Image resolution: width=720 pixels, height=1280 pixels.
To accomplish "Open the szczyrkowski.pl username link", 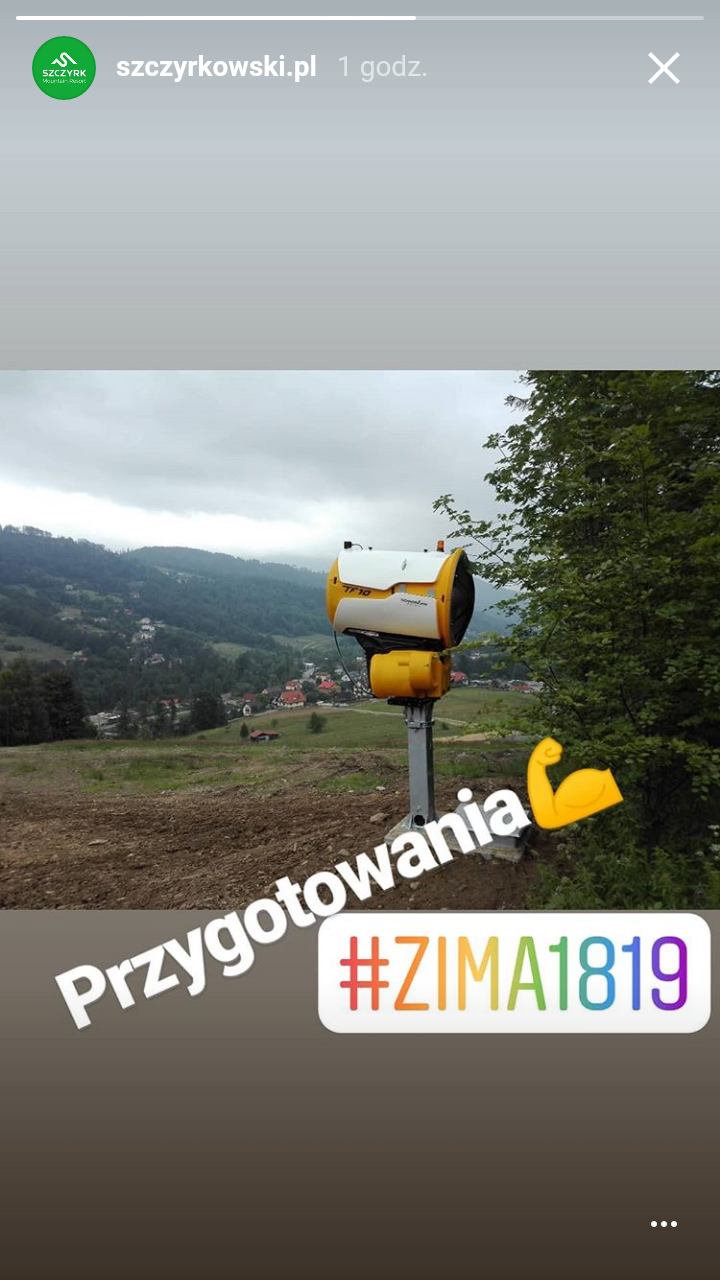I will [216, 67].
